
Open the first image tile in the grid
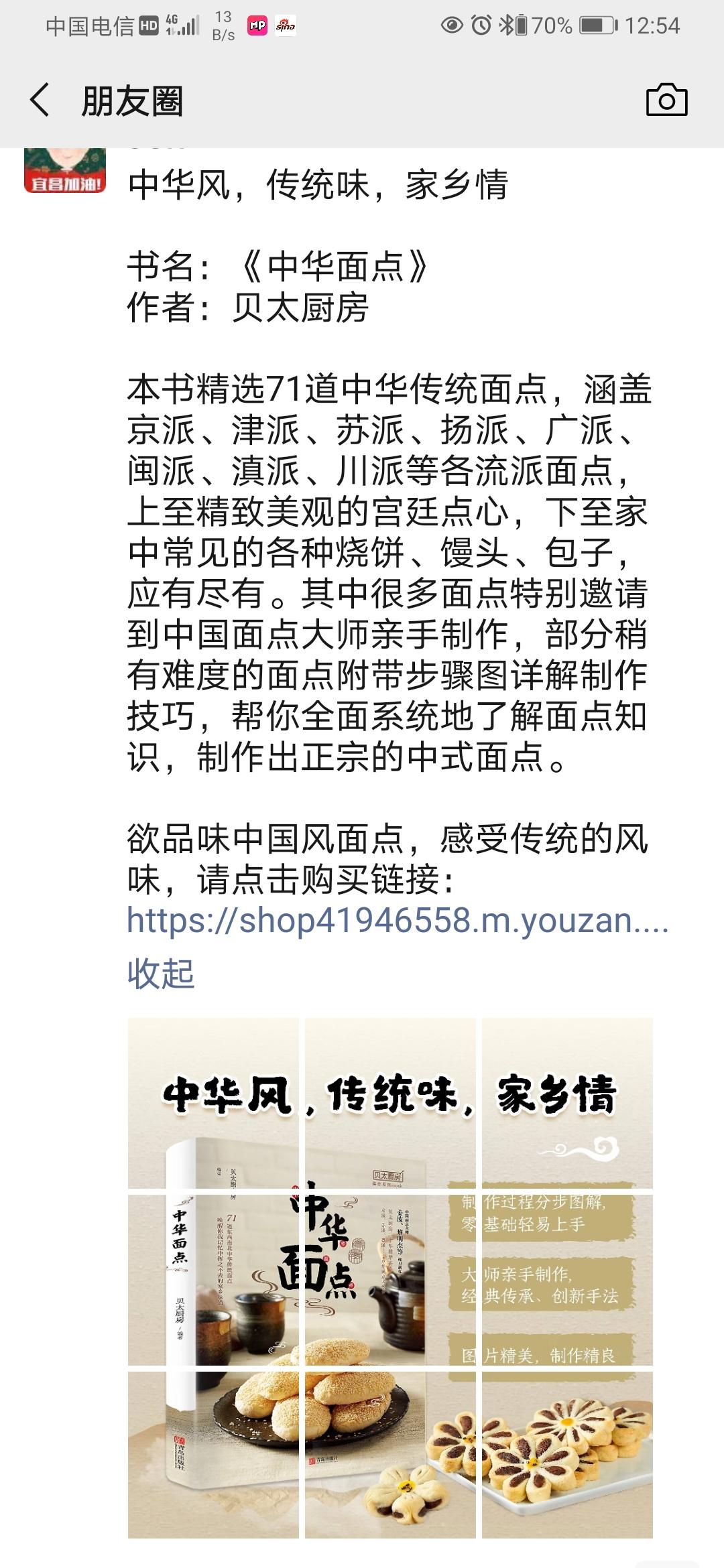[213, 1103]
